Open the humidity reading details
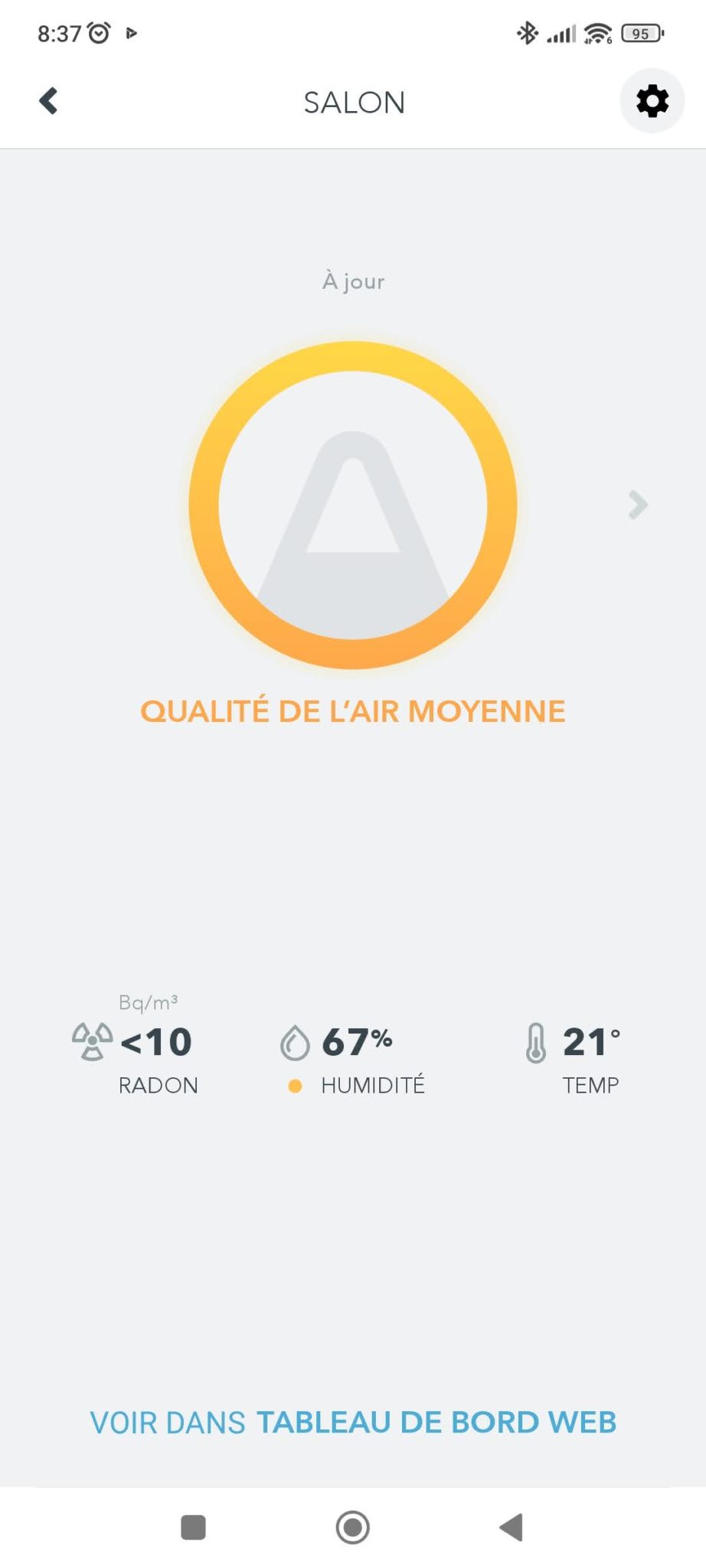 (x=354, y=1057)
